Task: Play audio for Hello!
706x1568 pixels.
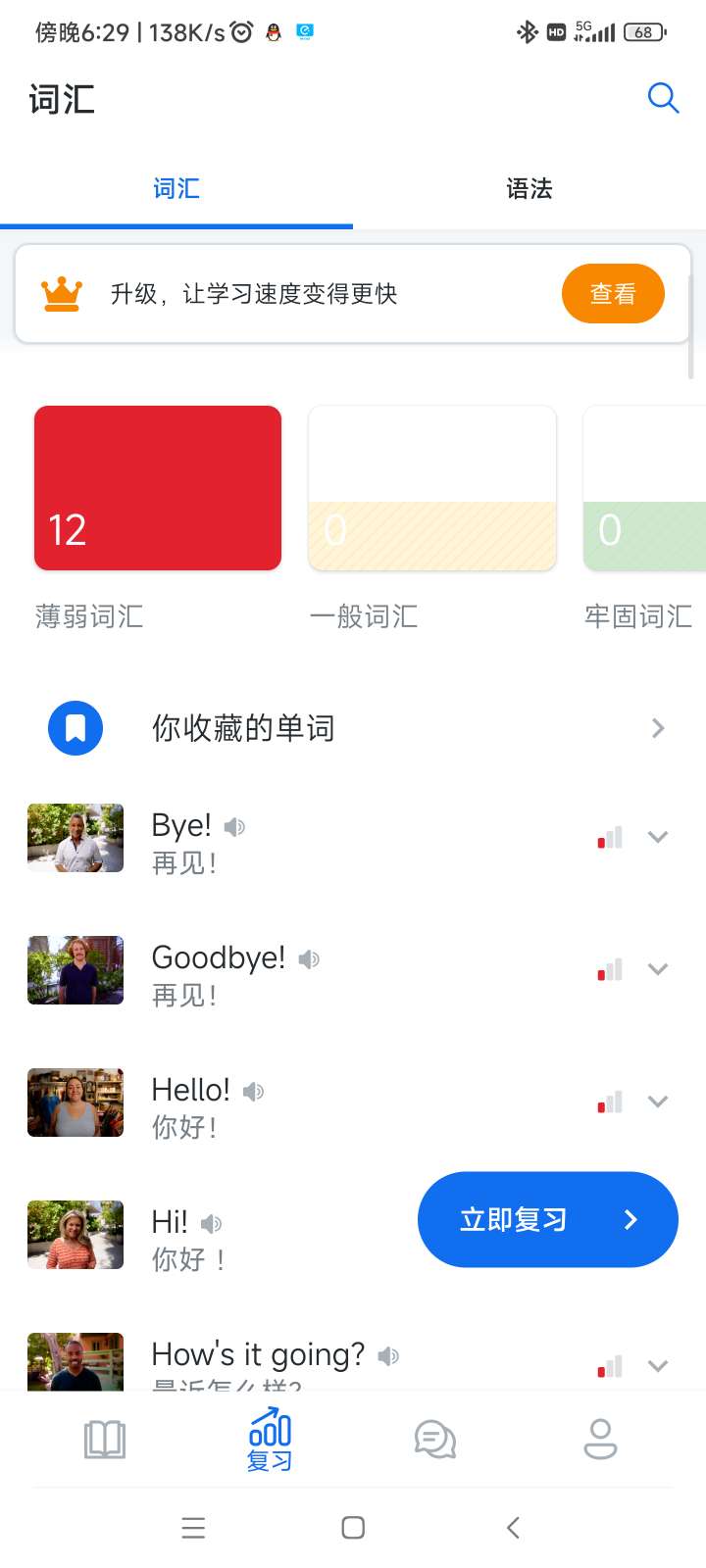Action: click(x=253, y=1092)
